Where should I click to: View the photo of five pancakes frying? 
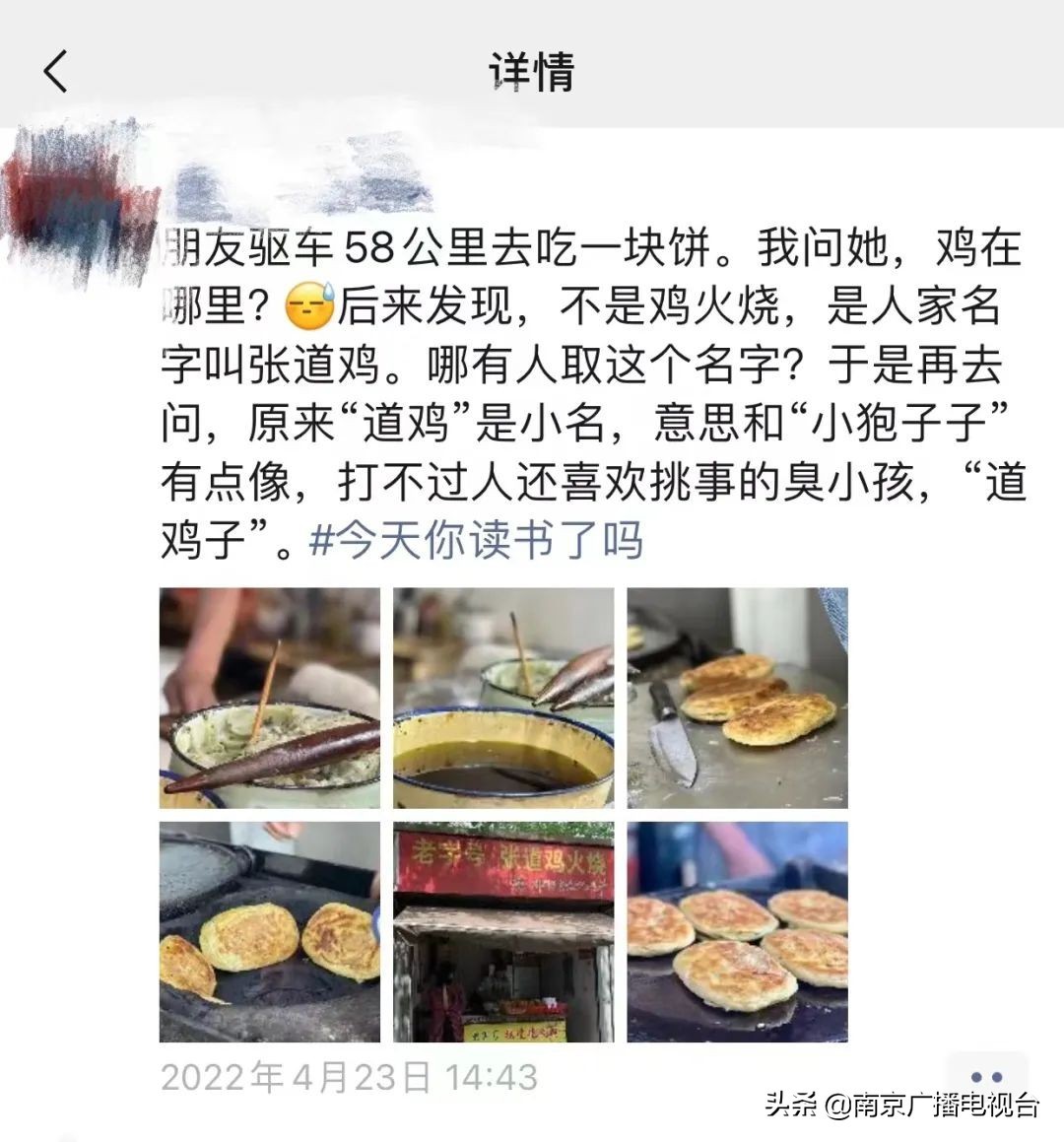(x=737, y=931)
